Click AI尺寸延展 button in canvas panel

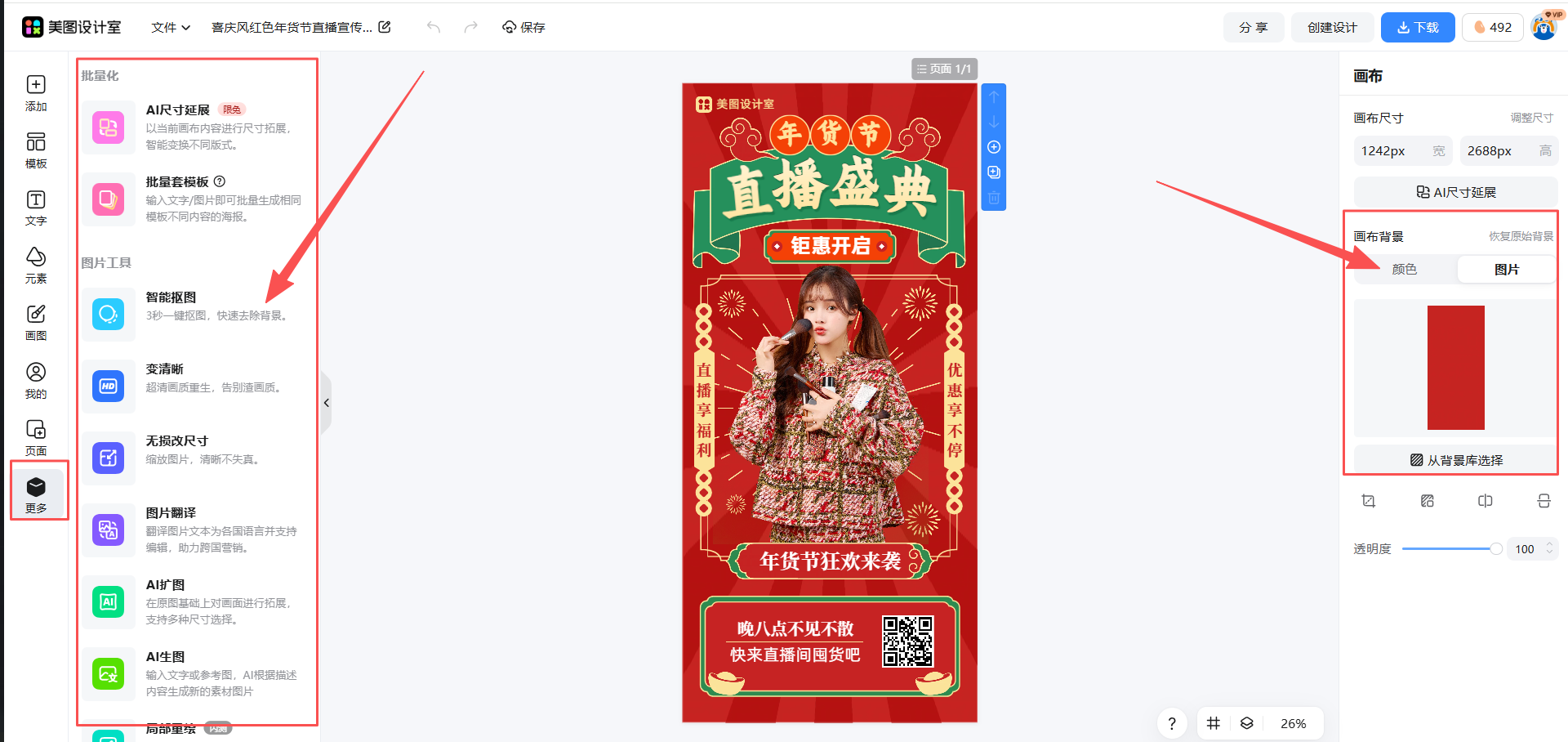point(1456,192)
